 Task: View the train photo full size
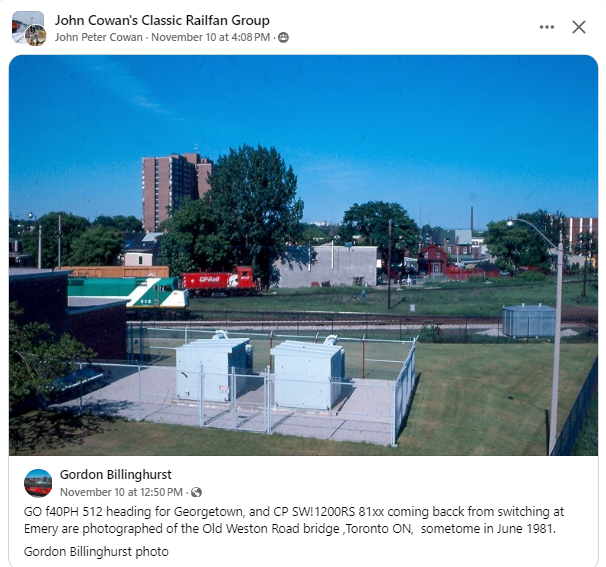(x=303, y=255)
